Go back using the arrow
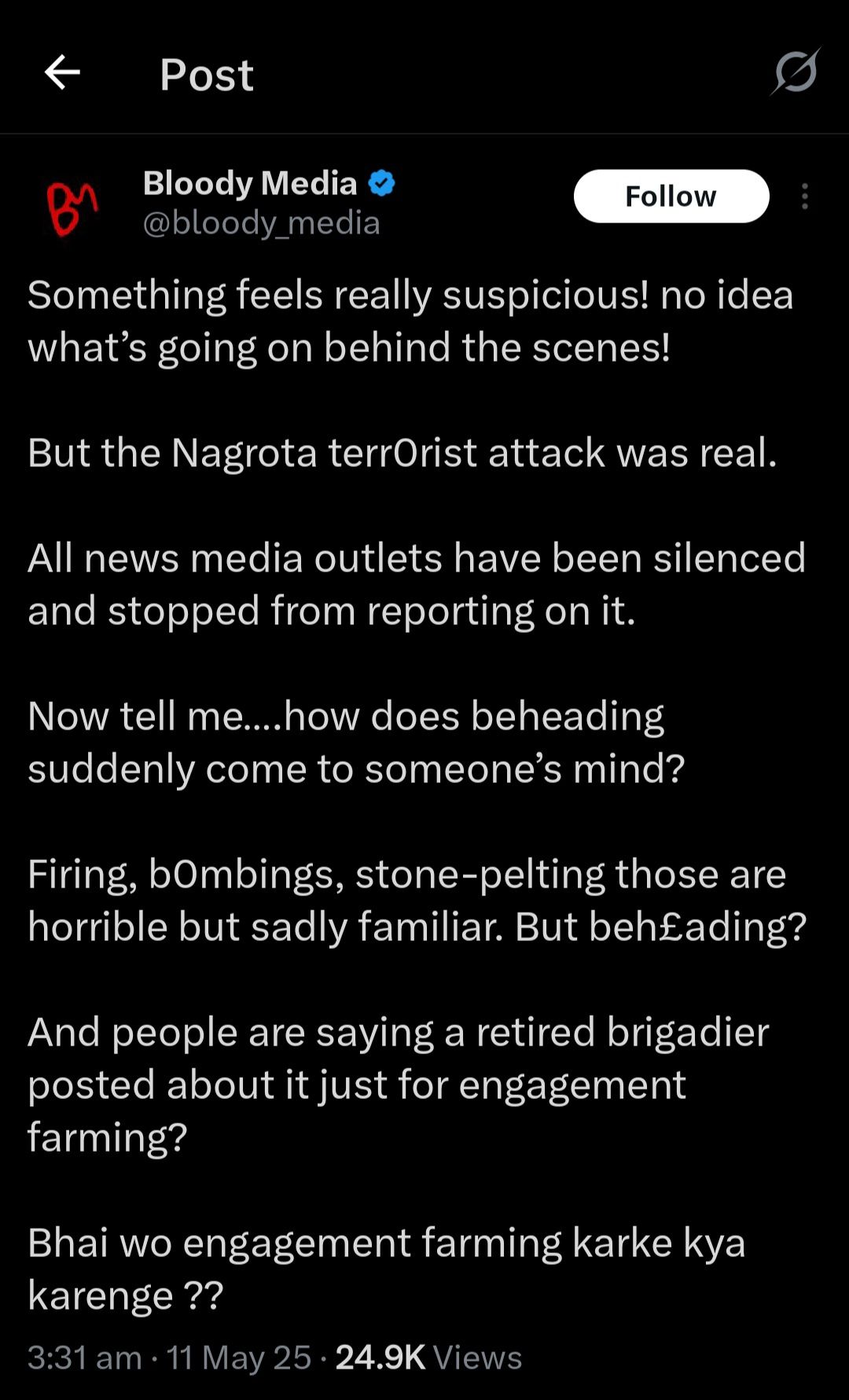 [62, 73]
